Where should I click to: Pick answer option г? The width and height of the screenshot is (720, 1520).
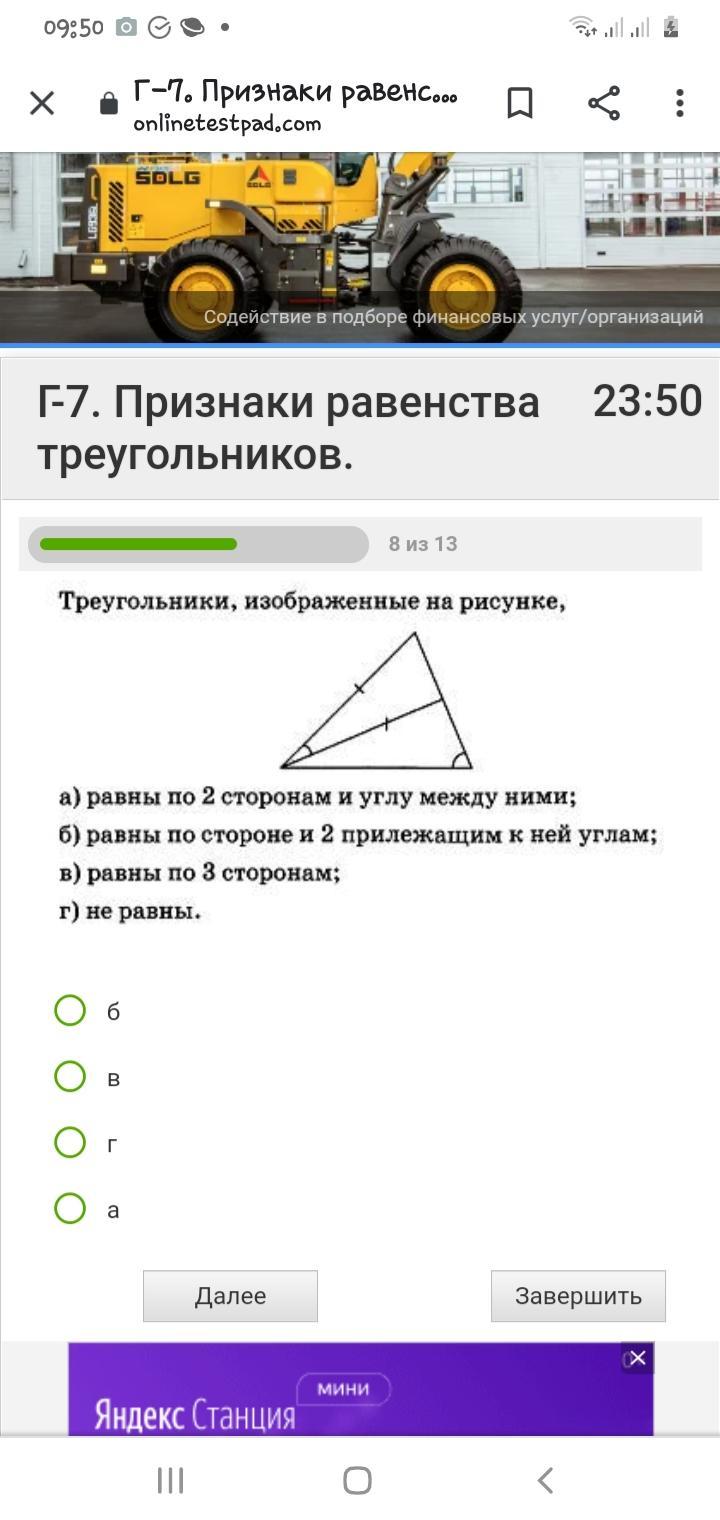click(x=70, y=1142)
